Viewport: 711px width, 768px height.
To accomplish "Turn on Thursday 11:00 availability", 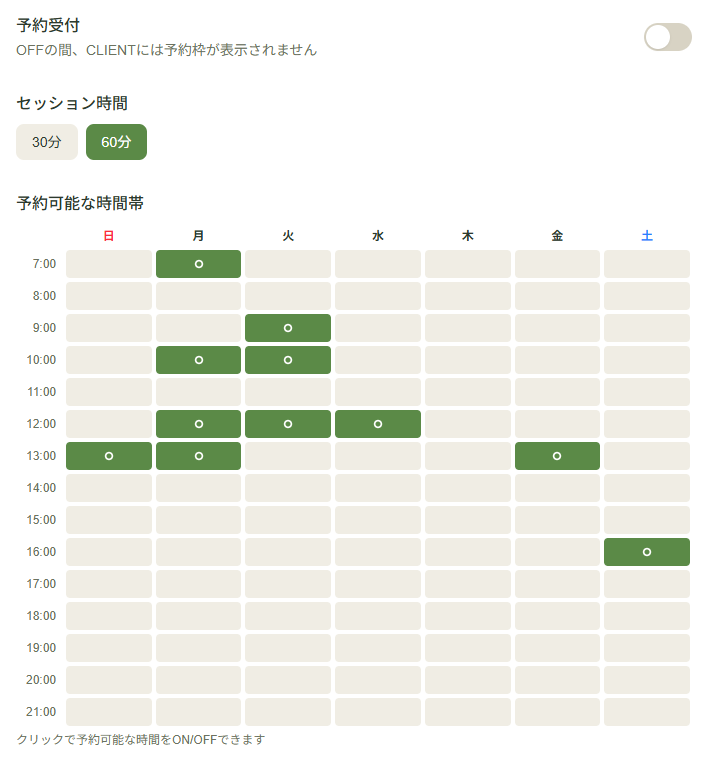I will pos(467,392).
